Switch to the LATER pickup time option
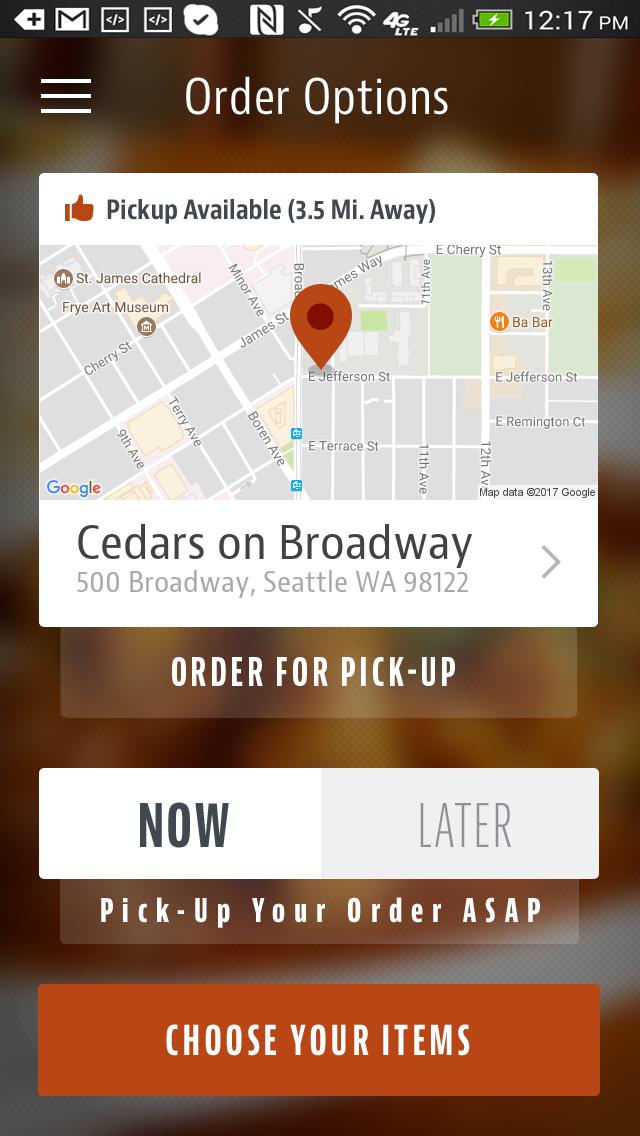The height and width of the screenshot is (1136, 640). click(x=460, y=824)
